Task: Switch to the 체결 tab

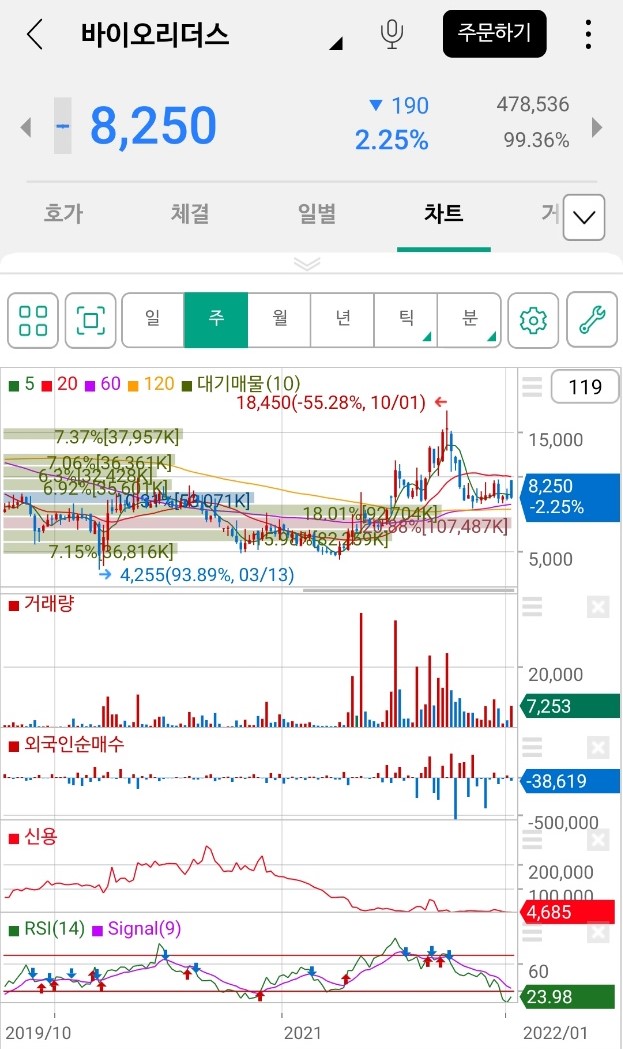Action: click(190, 213)
